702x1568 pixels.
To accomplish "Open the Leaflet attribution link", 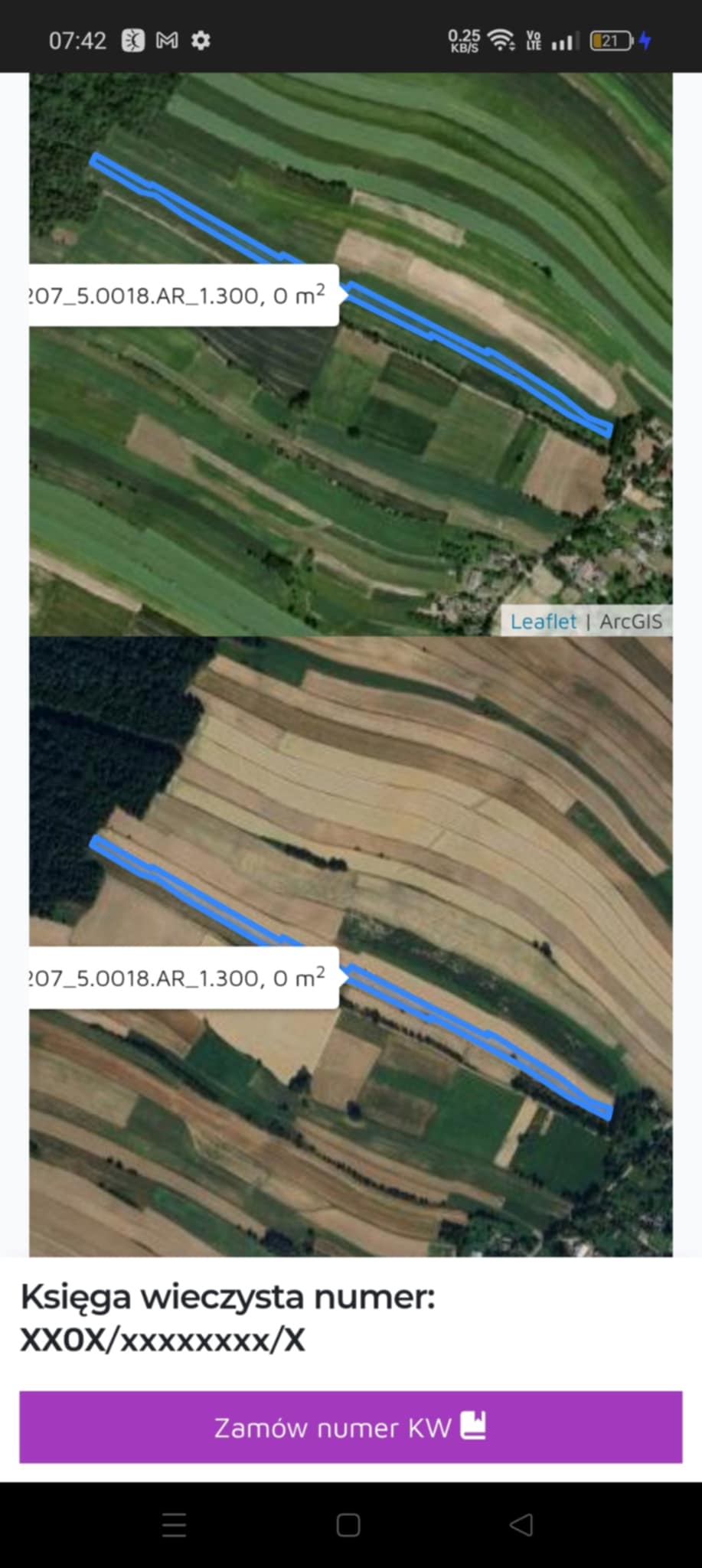I will click(x=543, y=621).
